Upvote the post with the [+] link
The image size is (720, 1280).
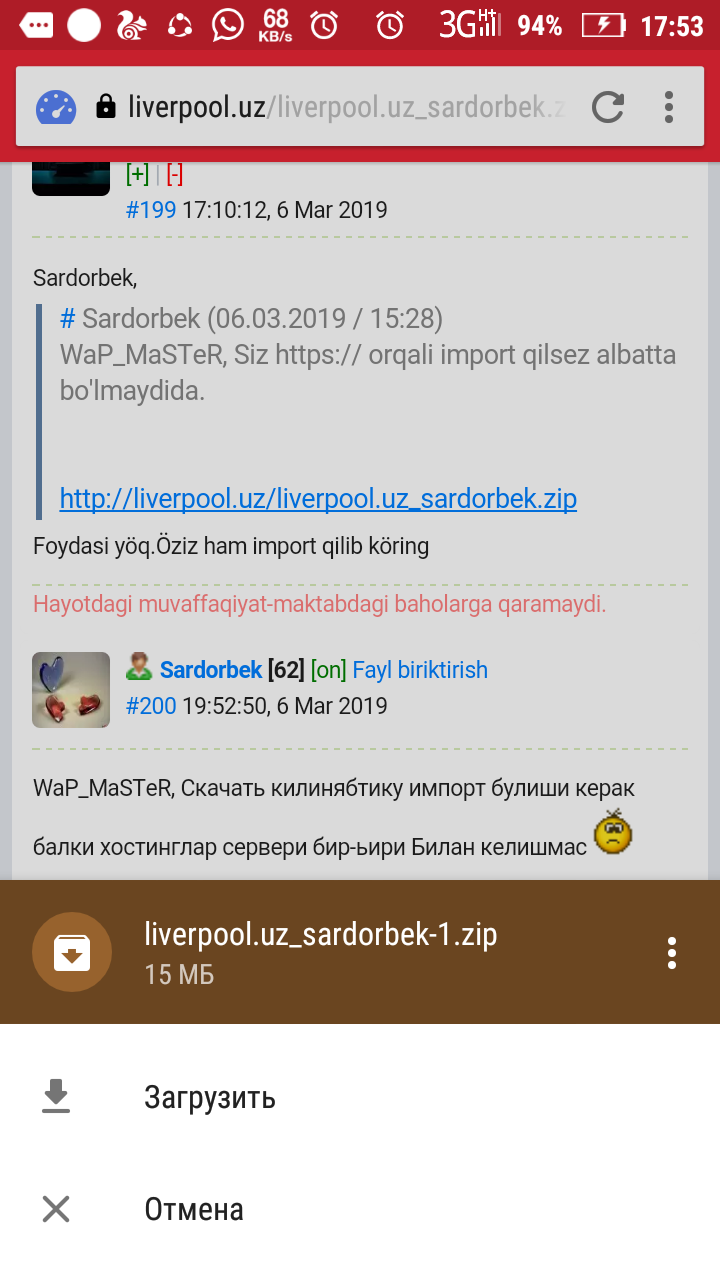tap(137, 174)
